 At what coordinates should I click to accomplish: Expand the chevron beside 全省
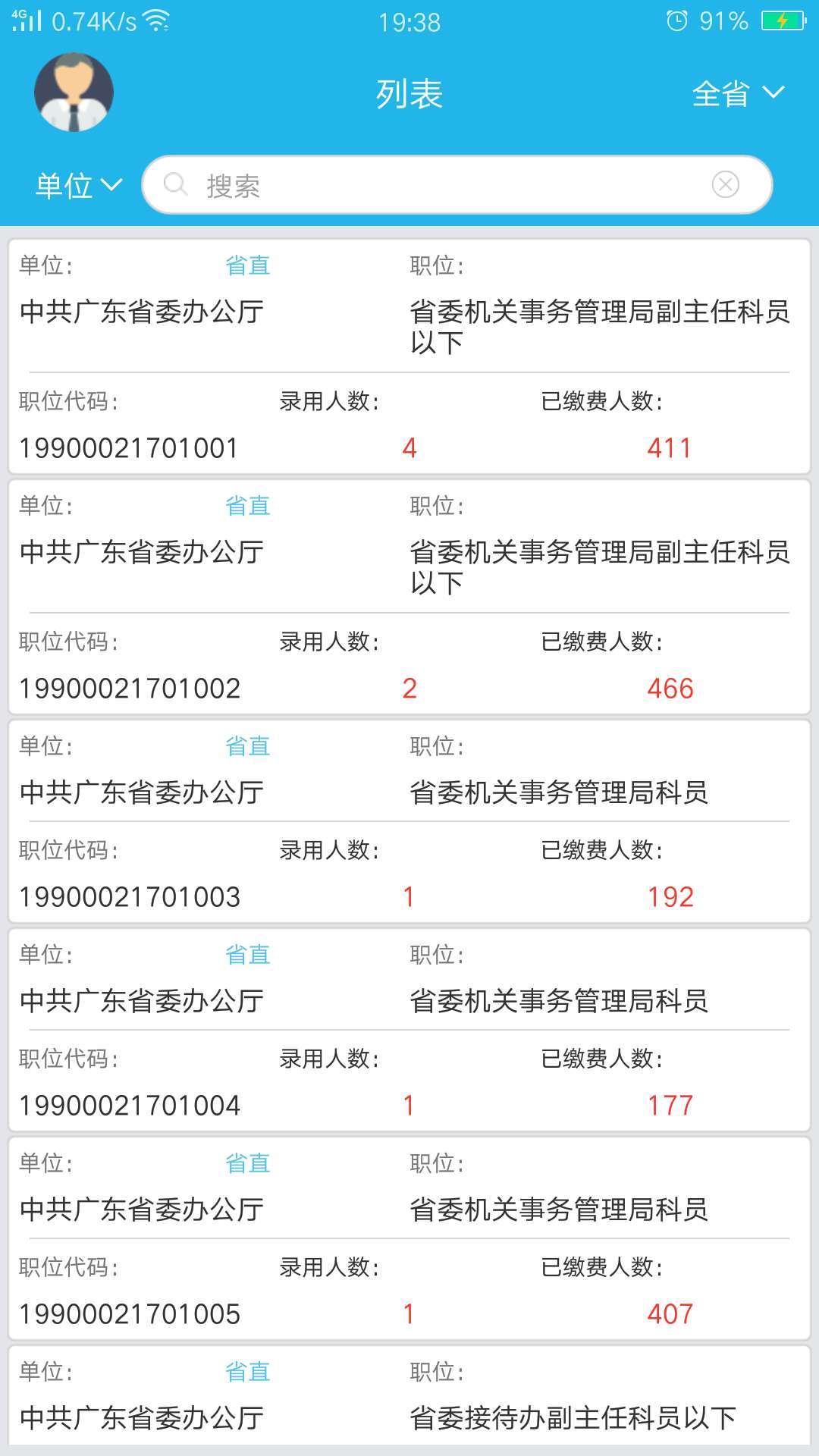click(x=773, y=94)
